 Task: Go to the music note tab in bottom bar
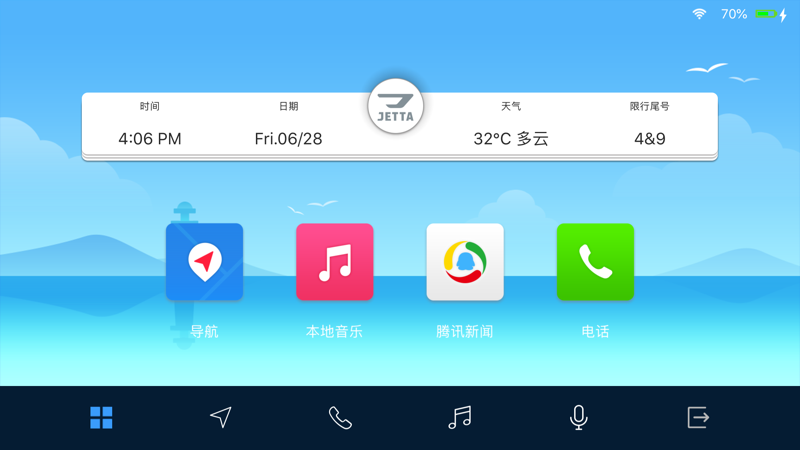(x=459, y=418)
